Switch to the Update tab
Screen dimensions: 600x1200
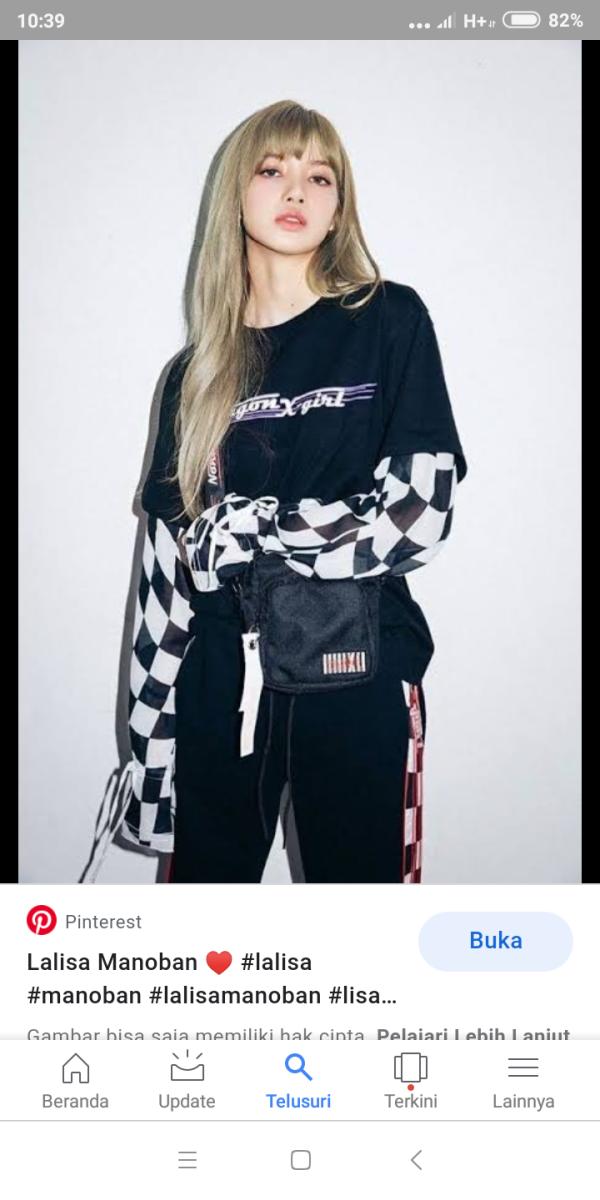pos(187,1082)
